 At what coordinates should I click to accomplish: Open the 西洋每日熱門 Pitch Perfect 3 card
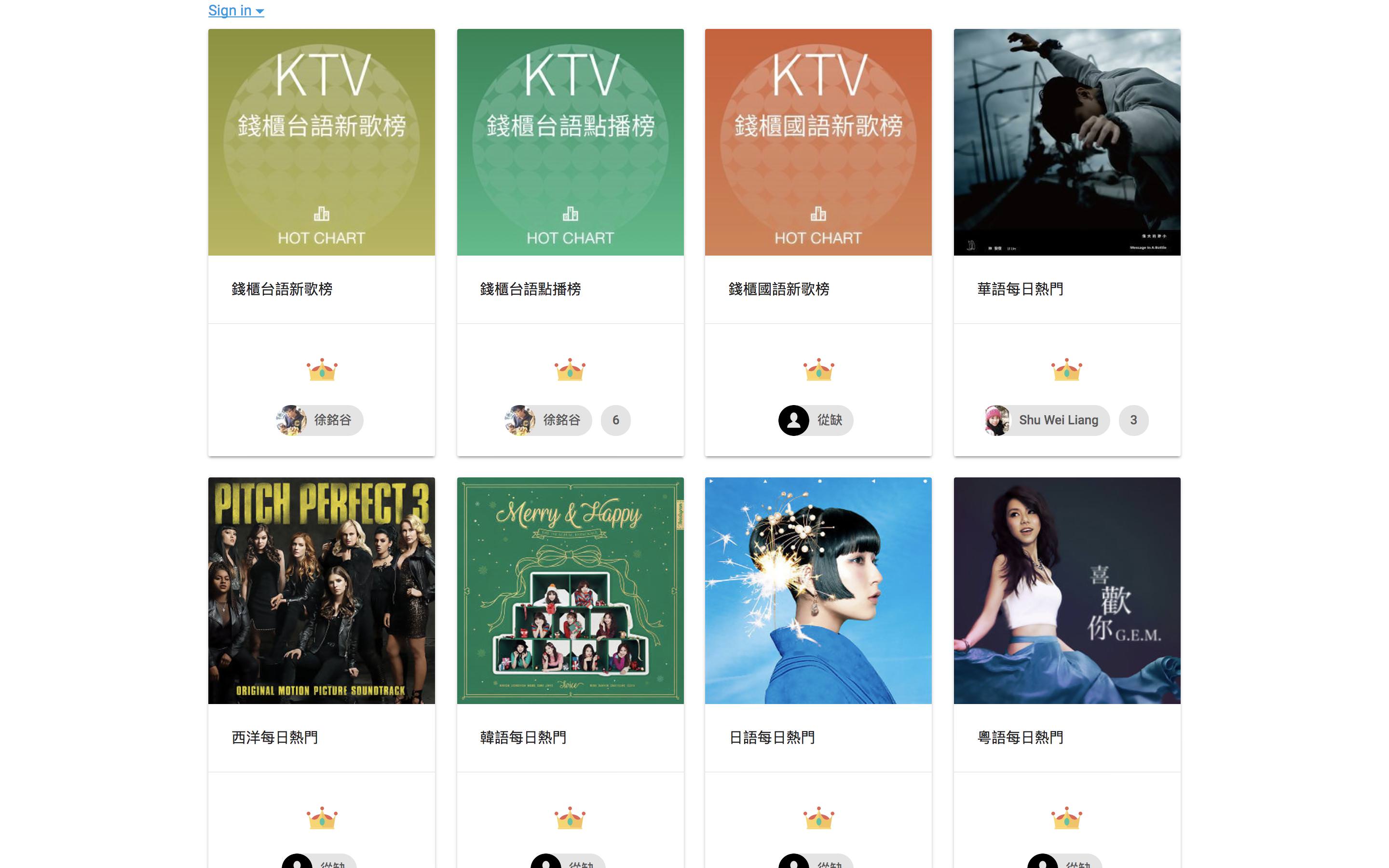pyautogui.click(x=321, y=590)
